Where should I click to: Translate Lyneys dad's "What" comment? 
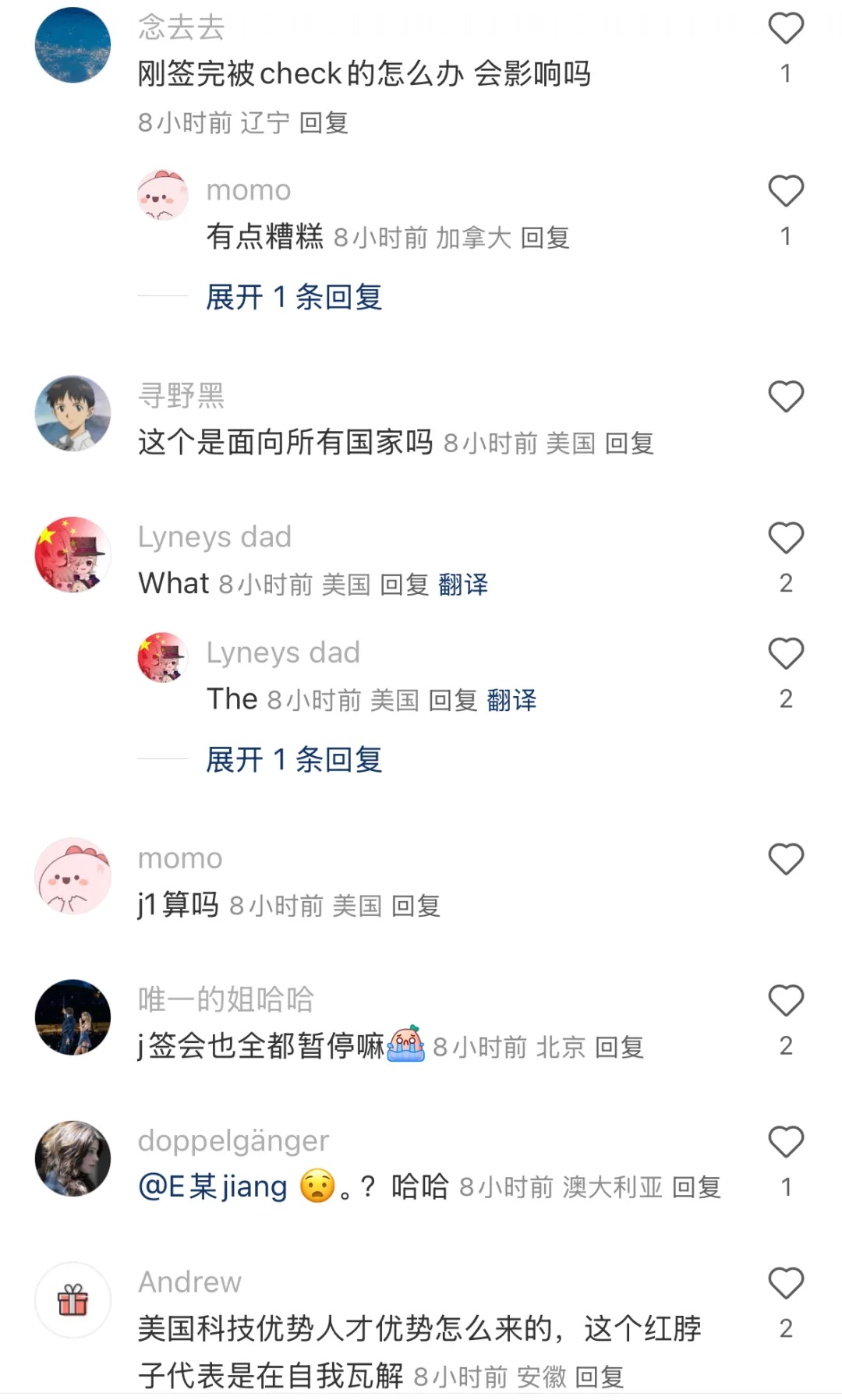463,585
